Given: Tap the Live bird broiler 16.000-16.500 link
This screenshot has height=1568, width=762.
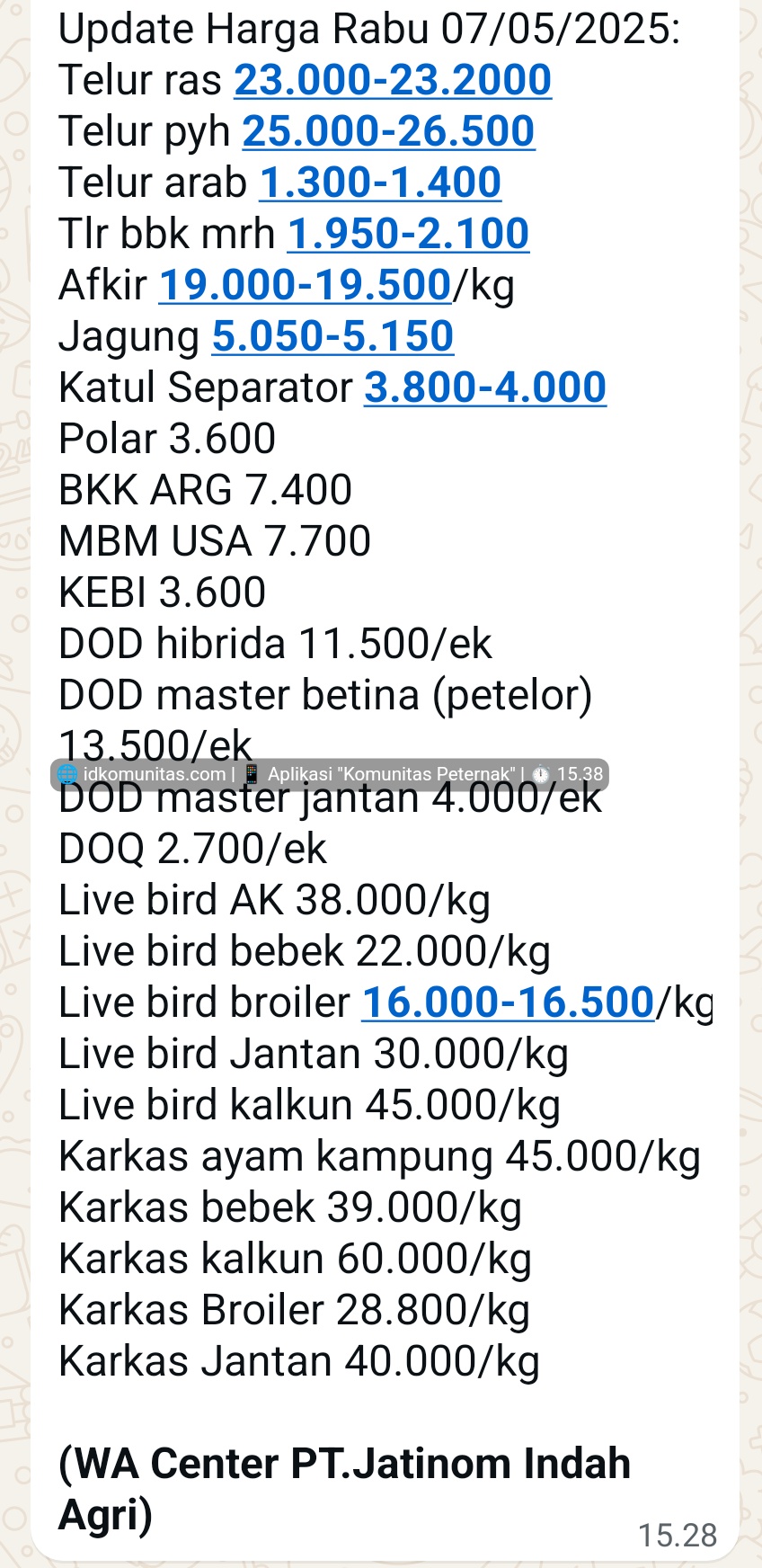Looking at the screenshot, I should point(508,1002).
